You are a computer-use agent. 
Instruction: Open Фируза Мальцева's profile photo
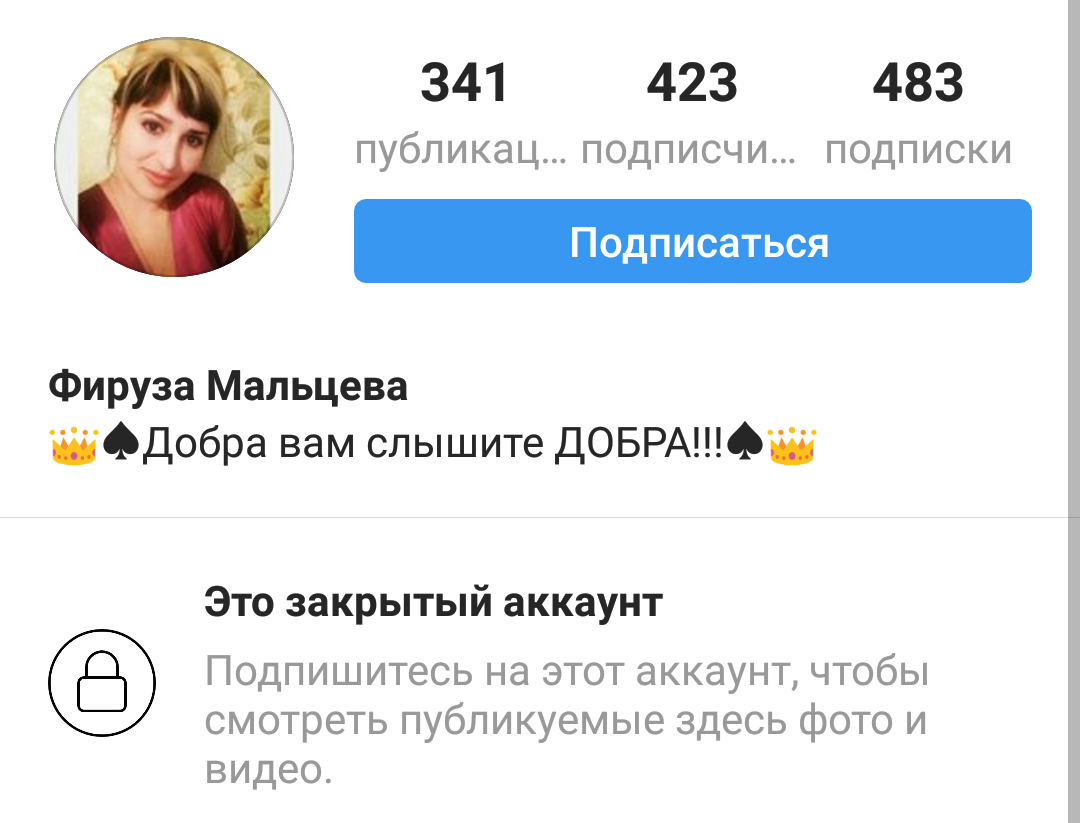coord(174,158)
